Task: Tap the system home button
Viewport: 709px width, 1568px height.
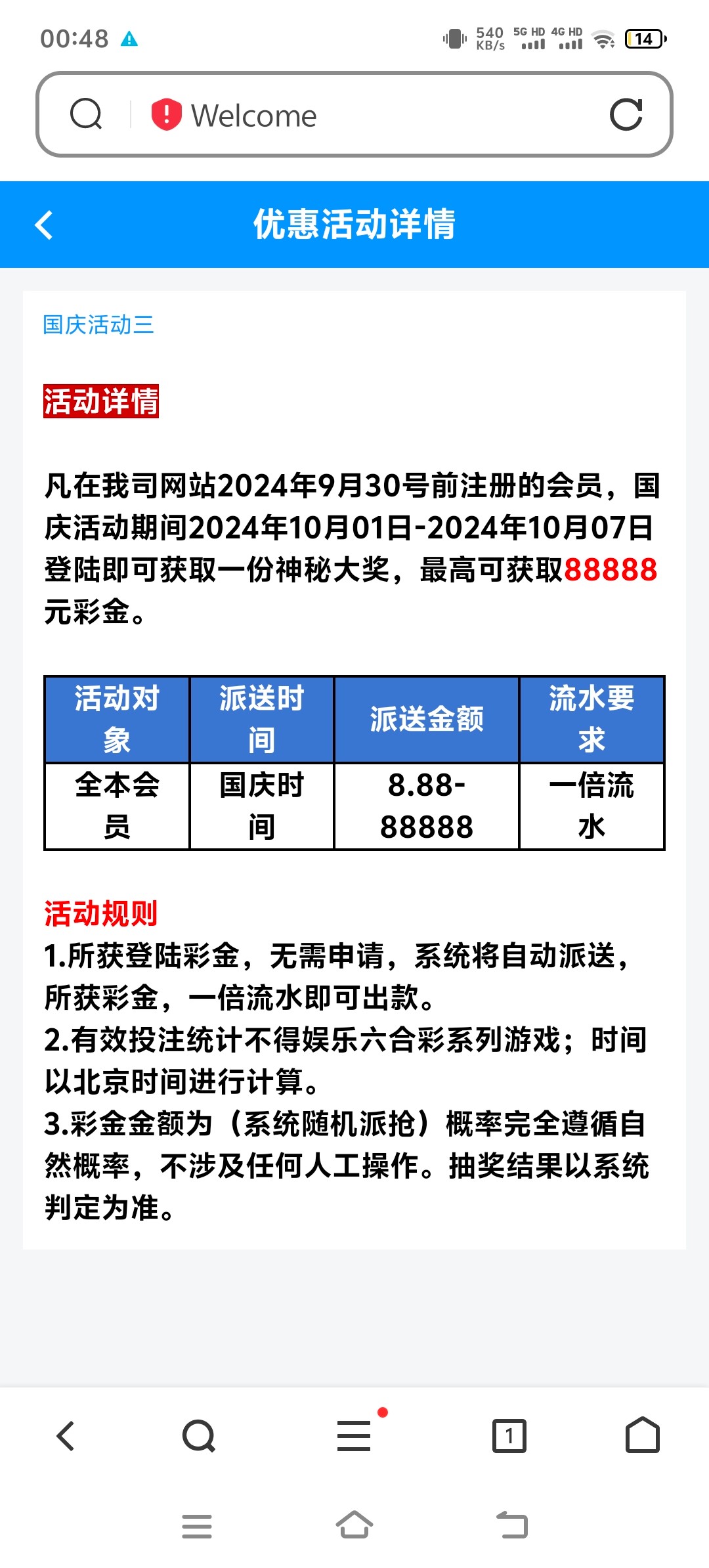Action: [354, 1525]
